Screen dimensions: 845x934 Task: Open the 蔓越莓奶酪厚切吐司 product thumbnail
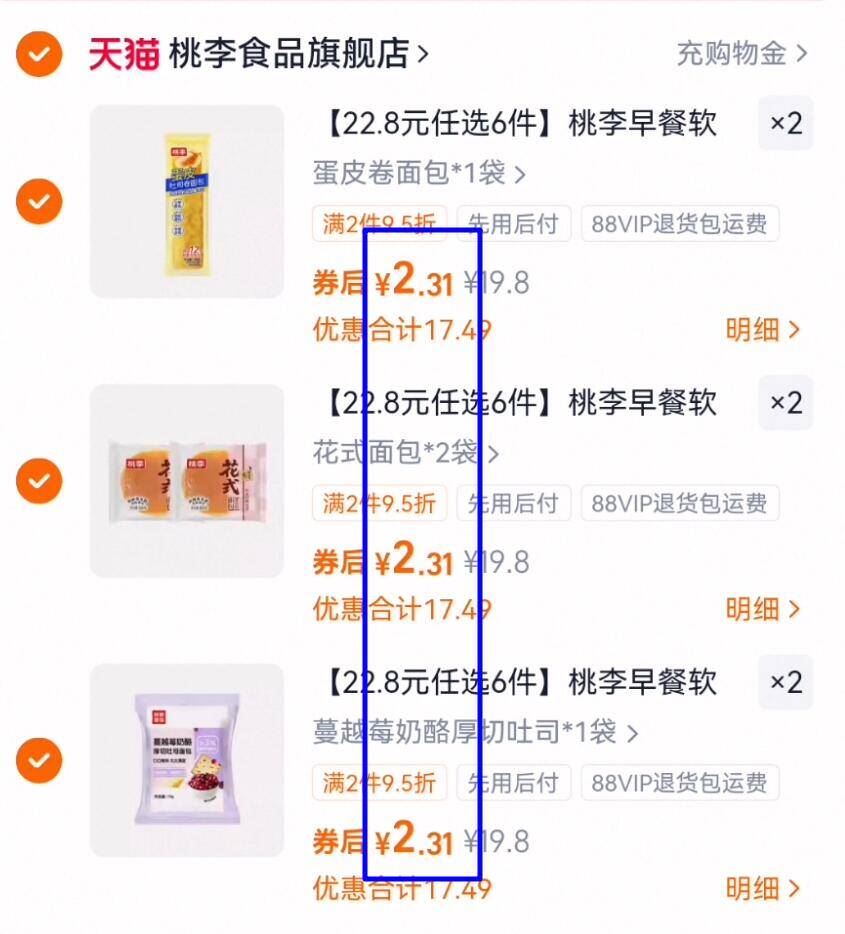coord(188,760)
